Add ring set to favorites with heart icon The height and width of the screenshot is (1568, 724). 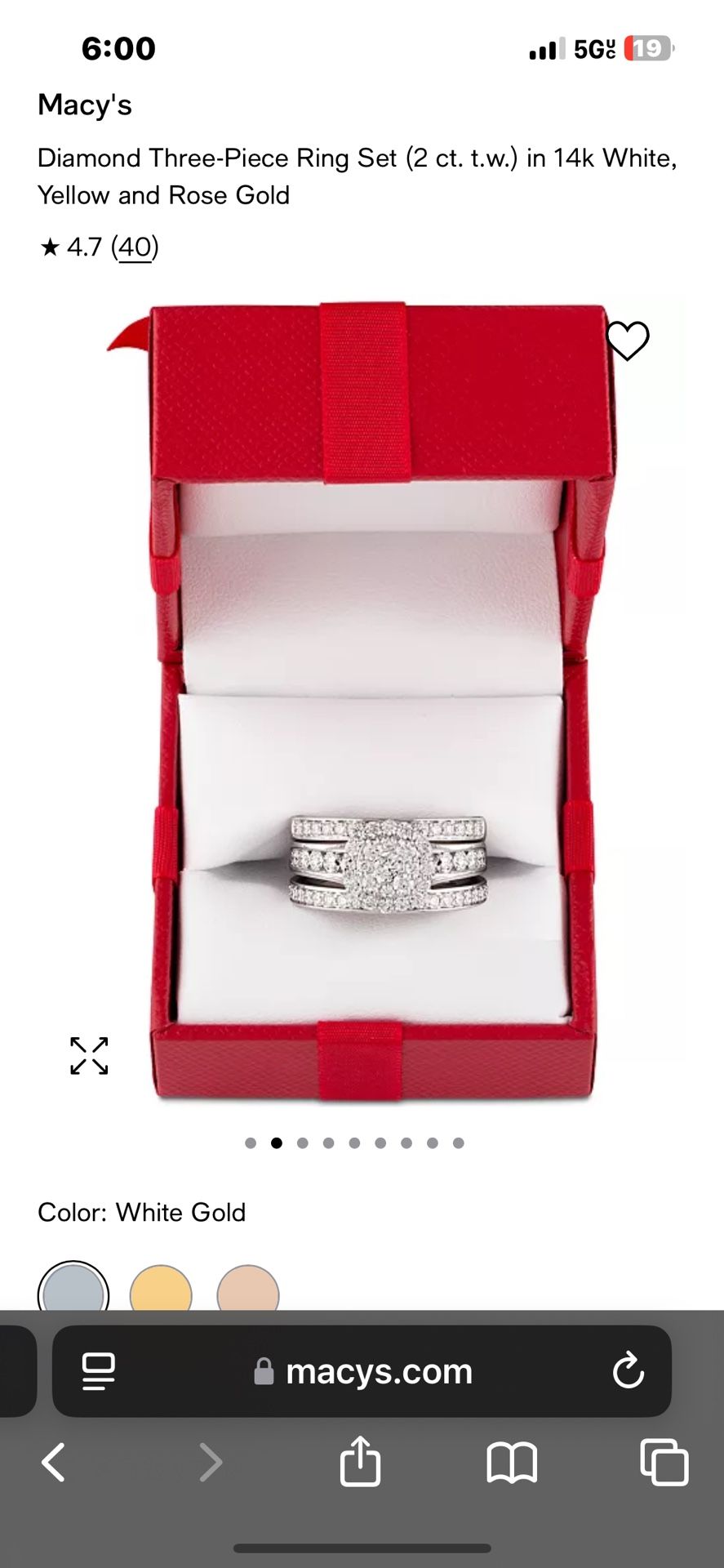click(x=627, y=341)
